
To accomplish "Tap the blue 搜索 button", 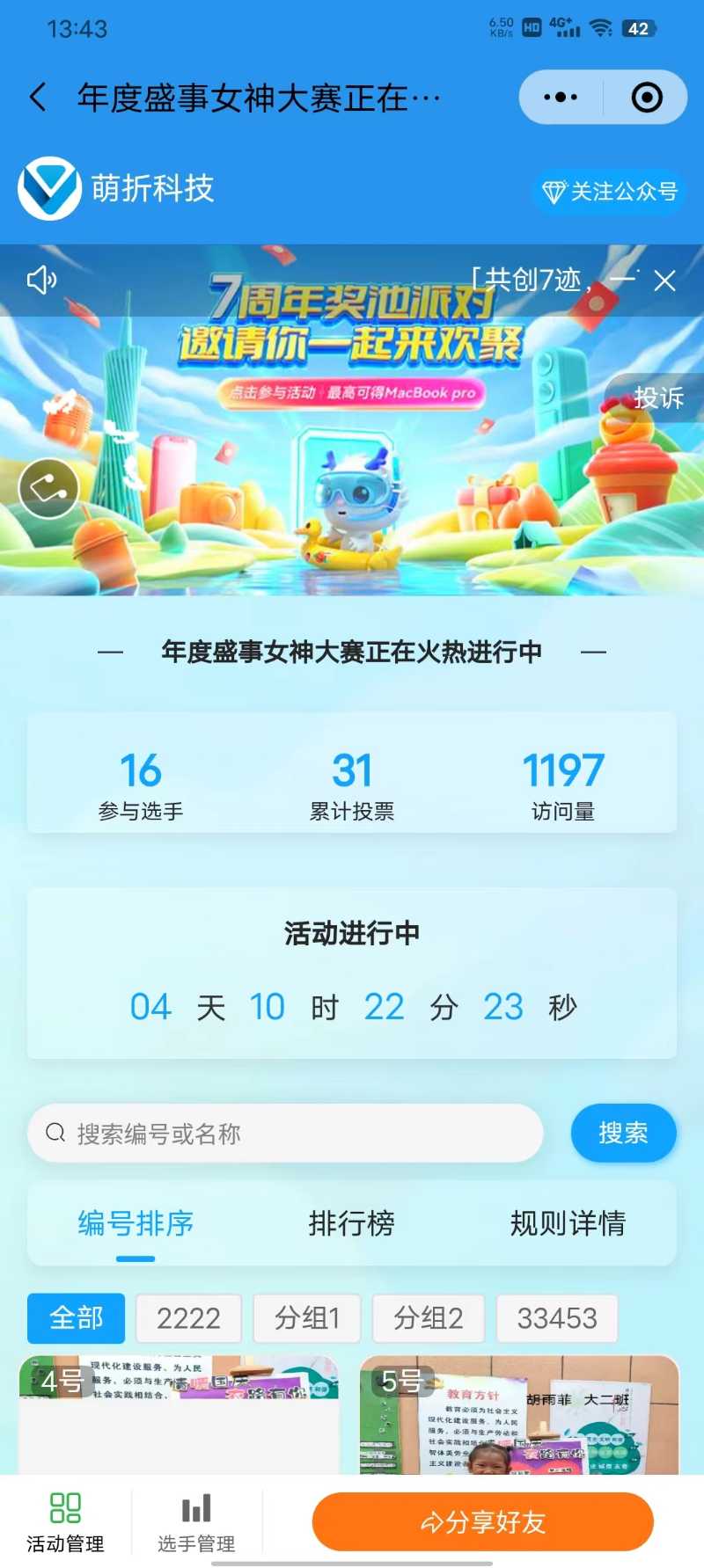I will (x=623, y=1133).
